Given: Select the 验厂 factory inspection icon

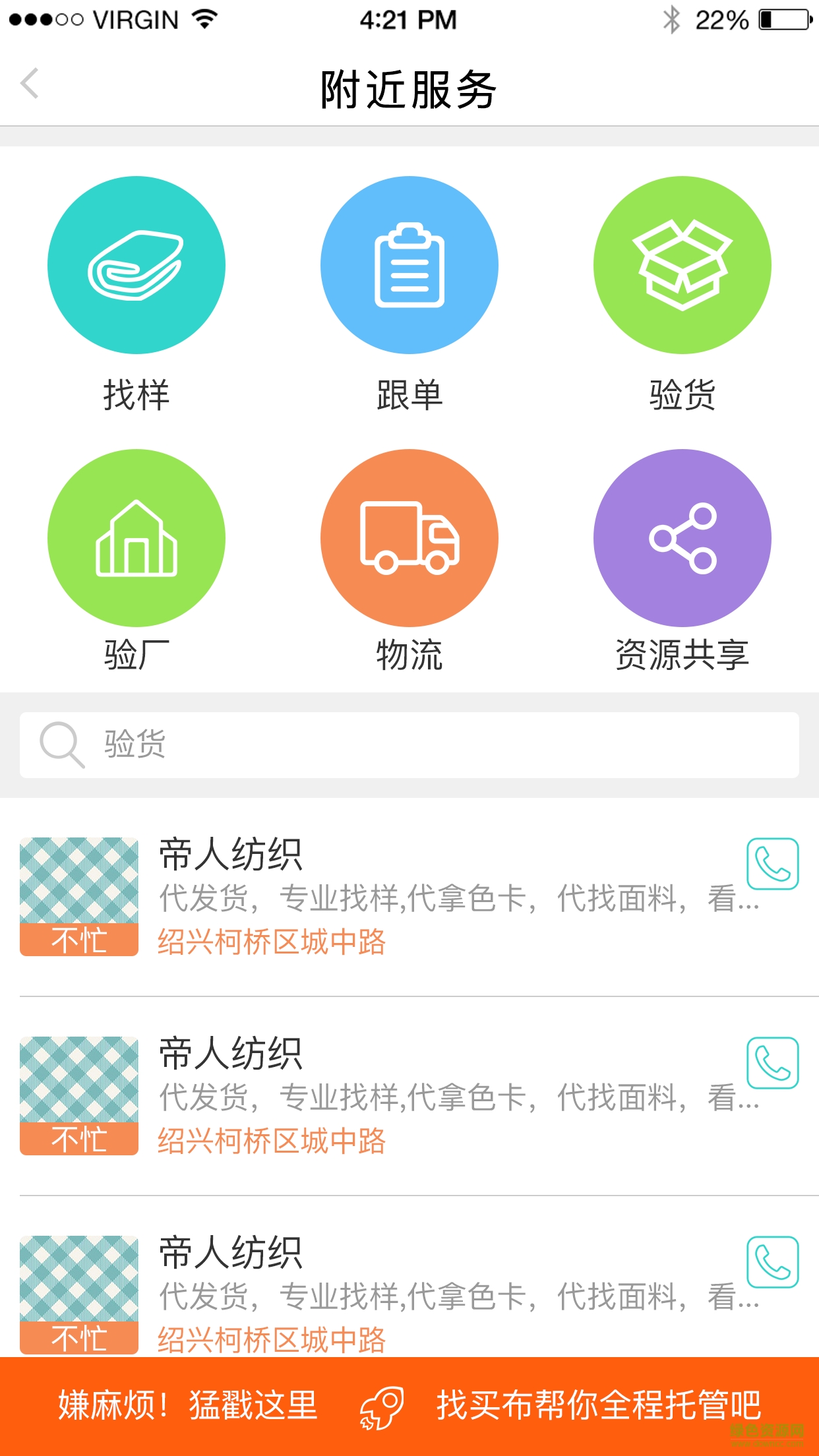Looking at the screenshot, I should tap(136, 539).
